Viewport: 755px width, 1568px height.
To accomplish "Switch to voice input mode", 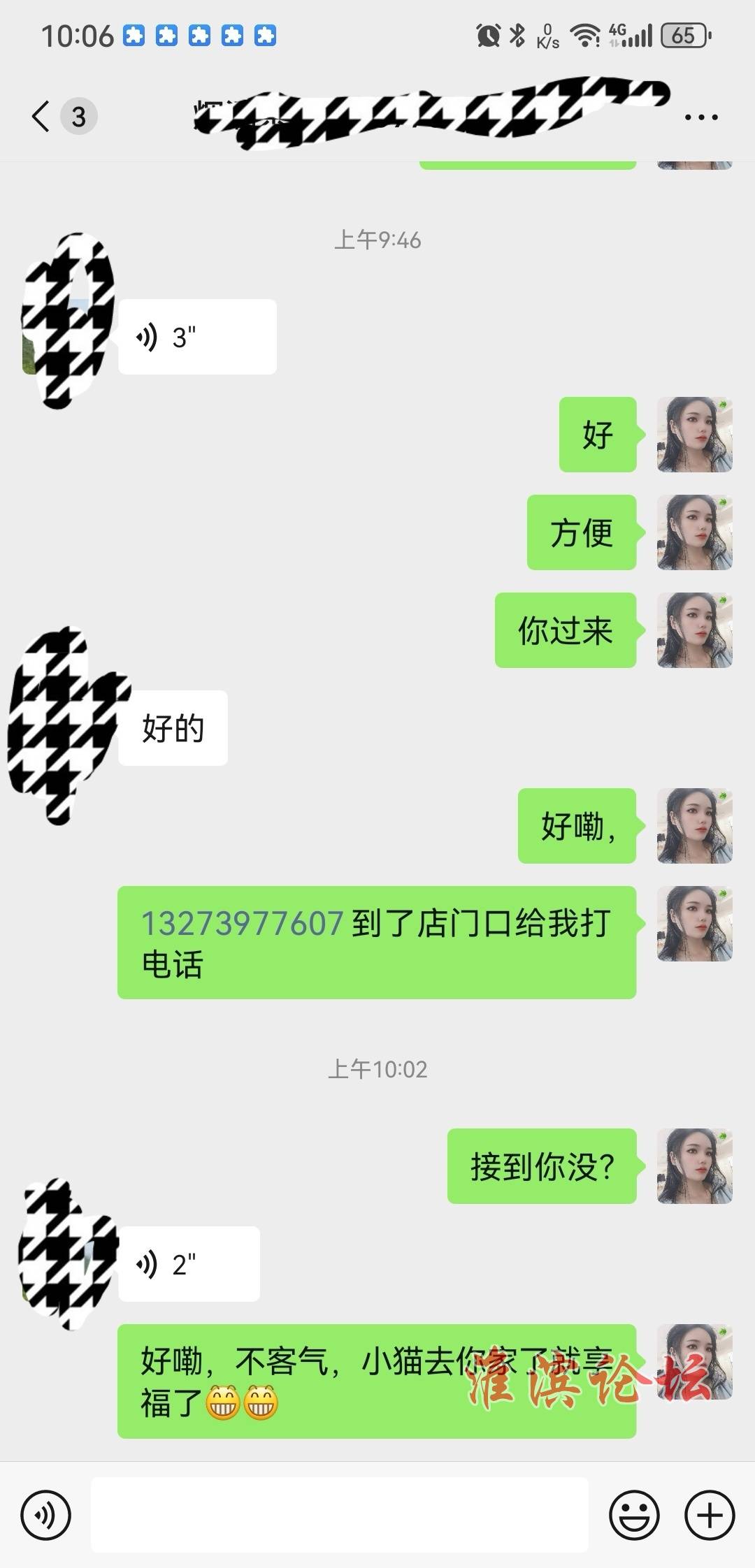I will coord(46,1515).
